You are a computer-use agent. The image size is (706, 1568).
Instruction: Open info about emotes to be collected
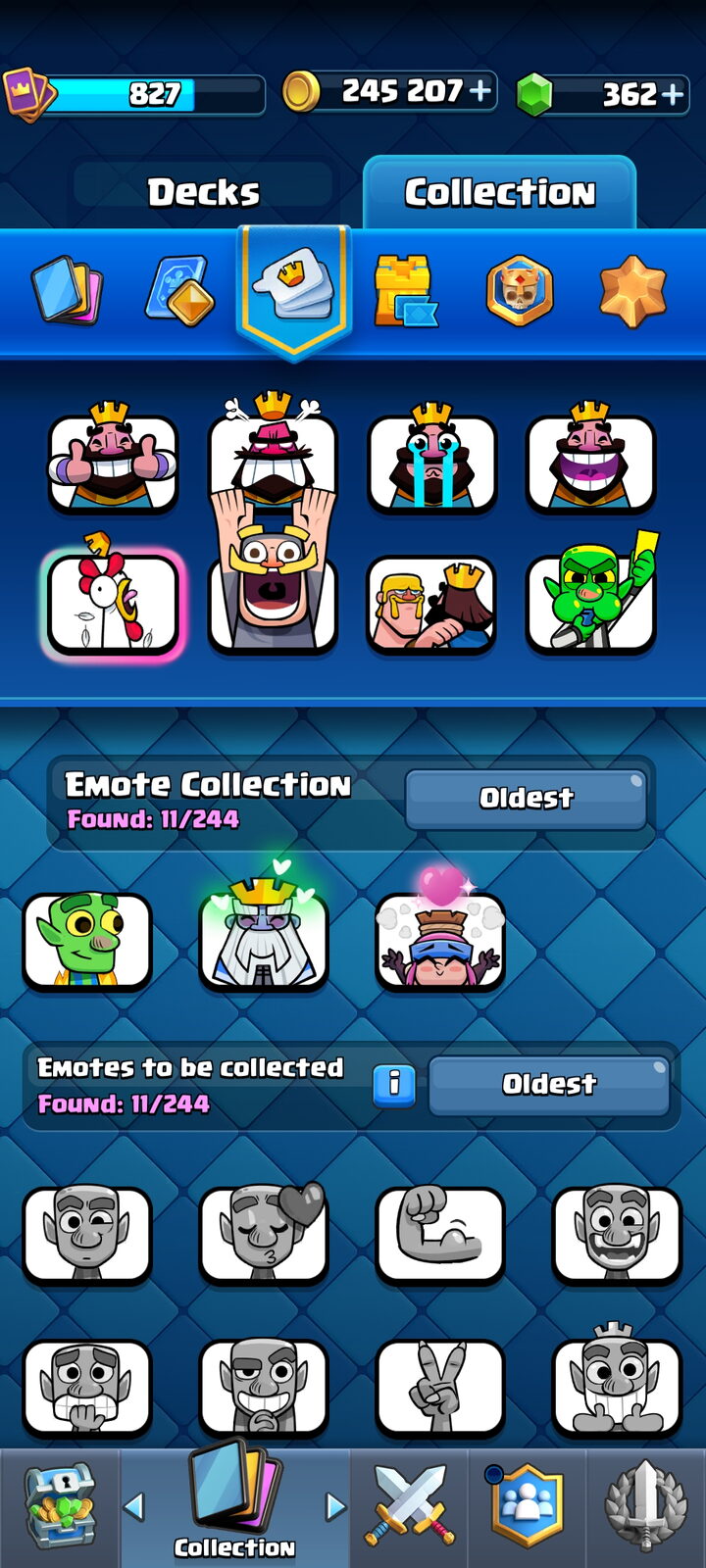coord(394,1084)
